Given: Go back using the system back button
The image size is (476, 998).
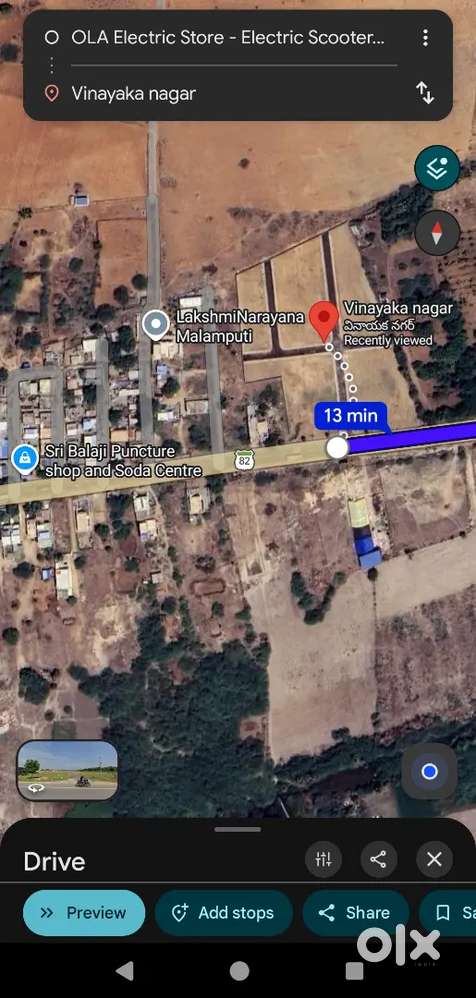Looking at the screenshot, I should pos(125,971).
